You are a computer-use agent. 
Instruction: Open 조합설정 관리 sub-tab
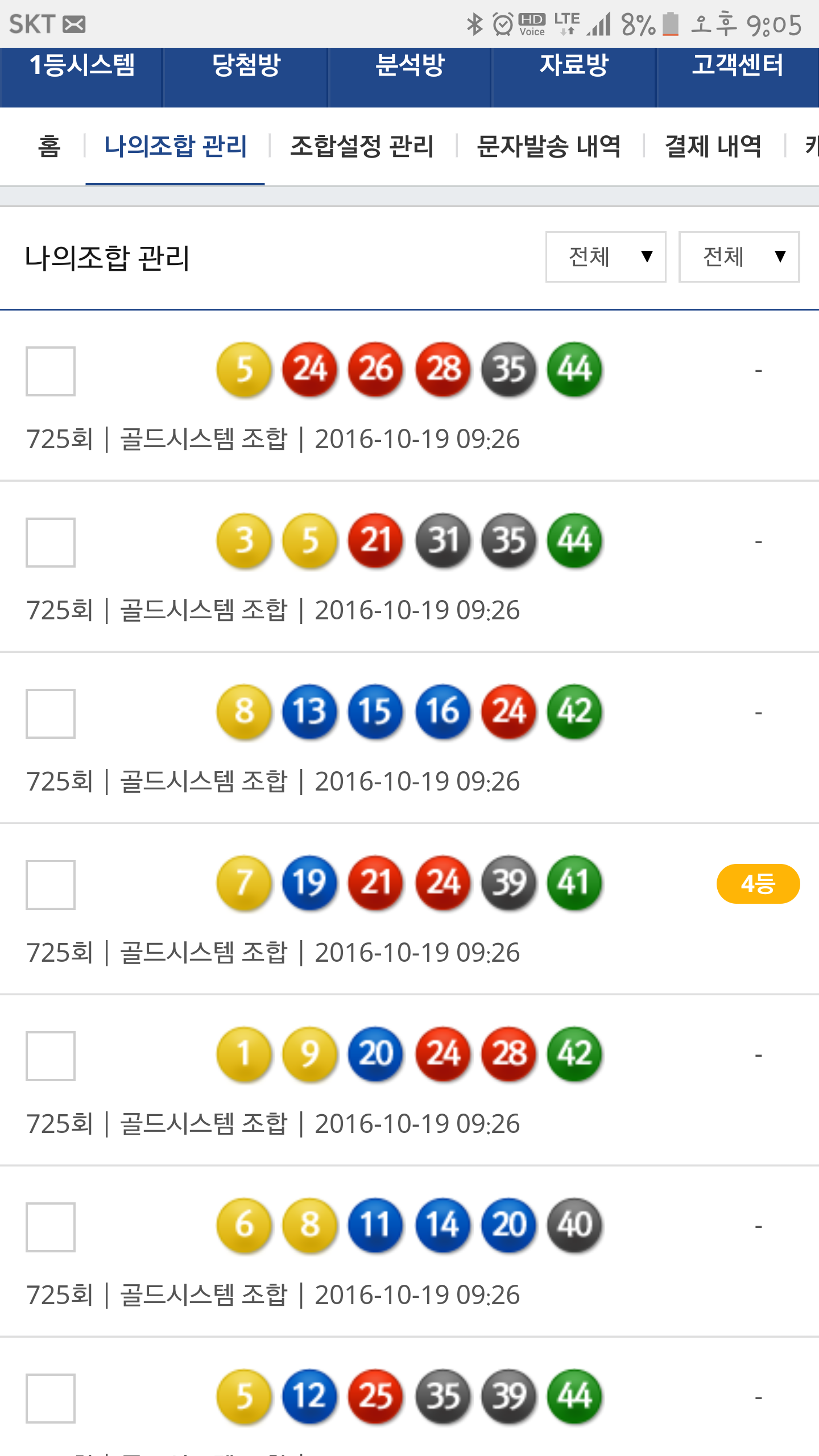tap(362, 146)
